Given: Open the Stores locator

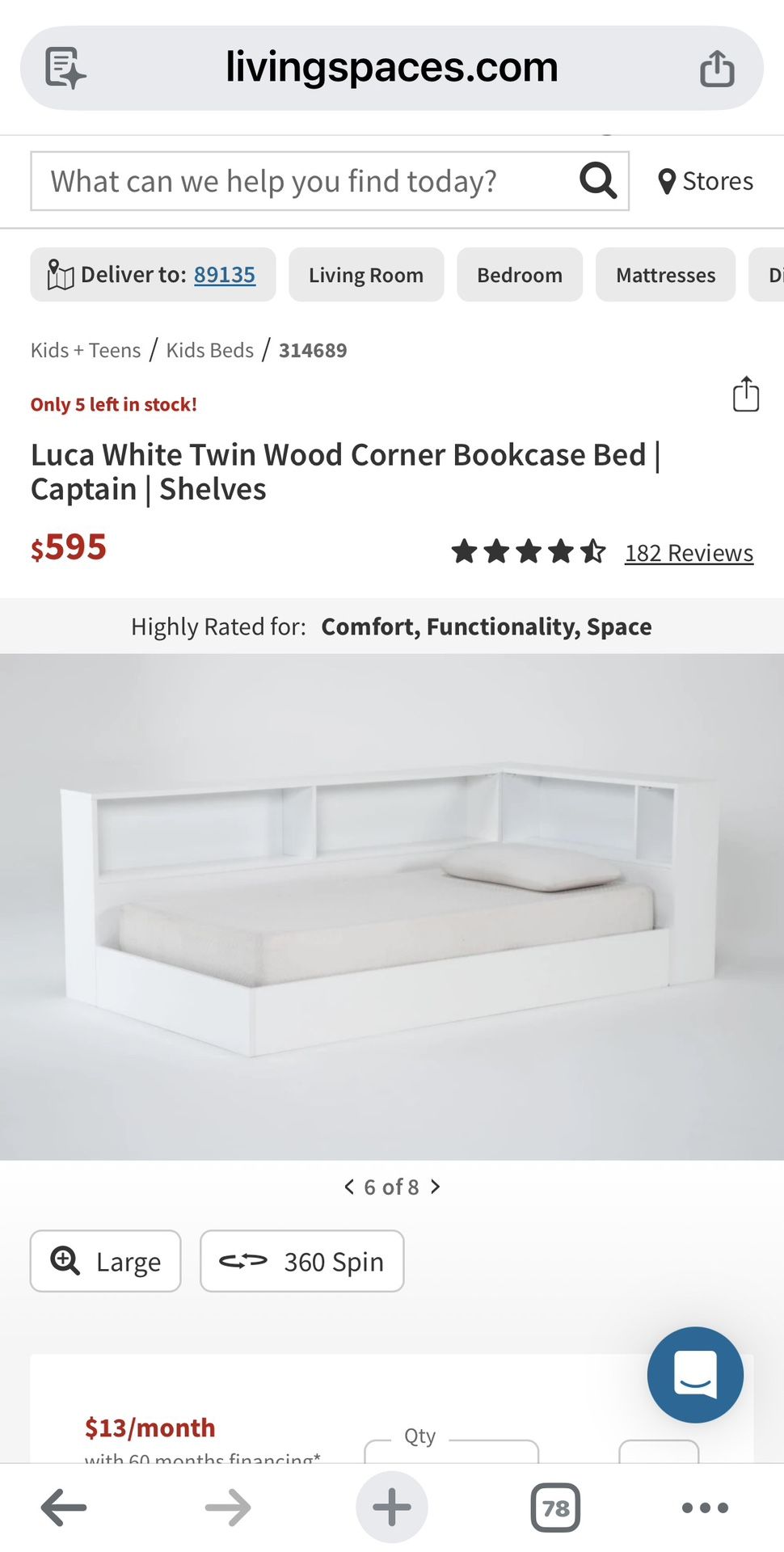Looking at the screenshot, I should 706,181.
